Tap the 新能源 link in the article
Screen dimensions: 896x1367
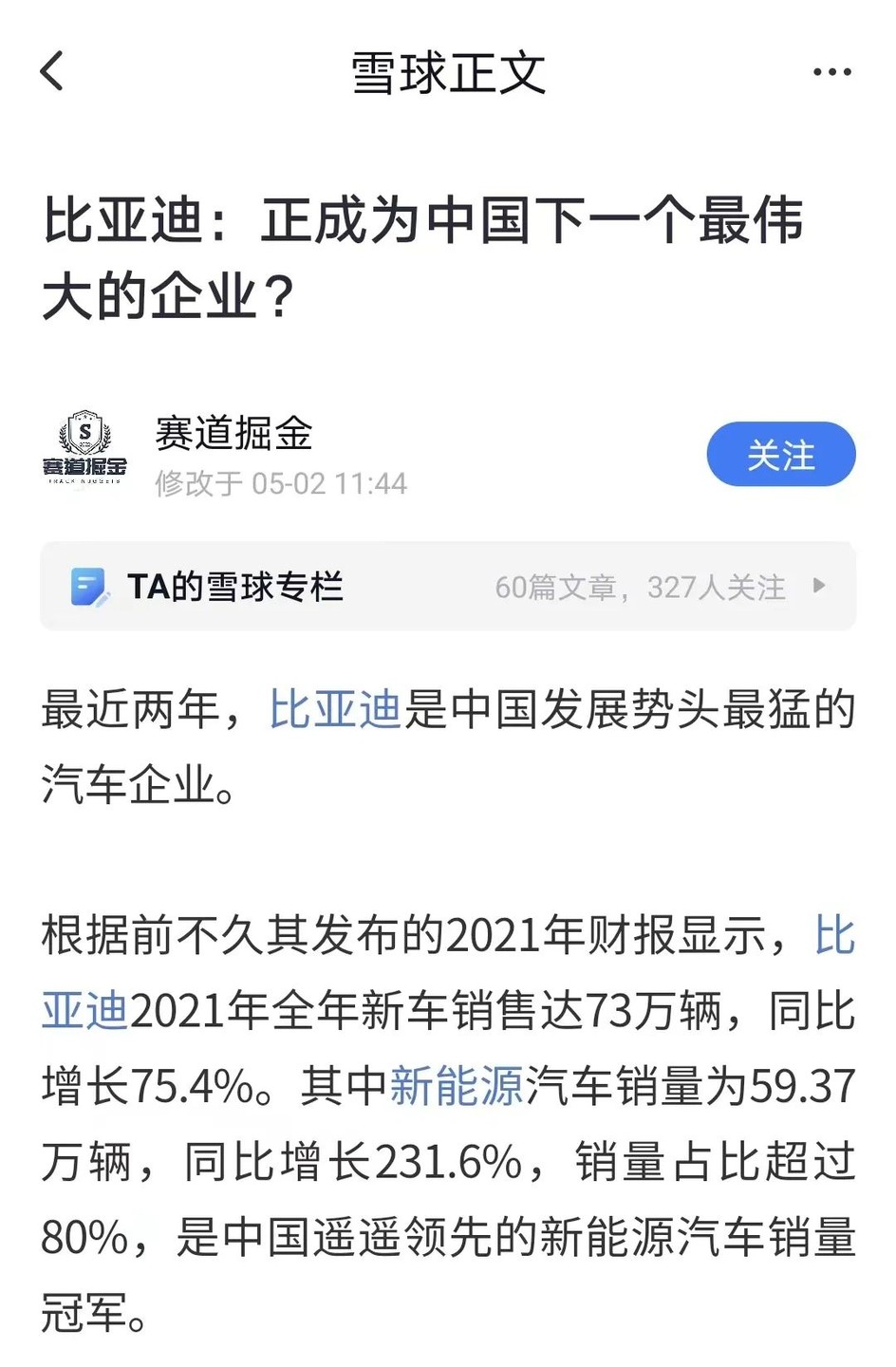click(457, 1086)
